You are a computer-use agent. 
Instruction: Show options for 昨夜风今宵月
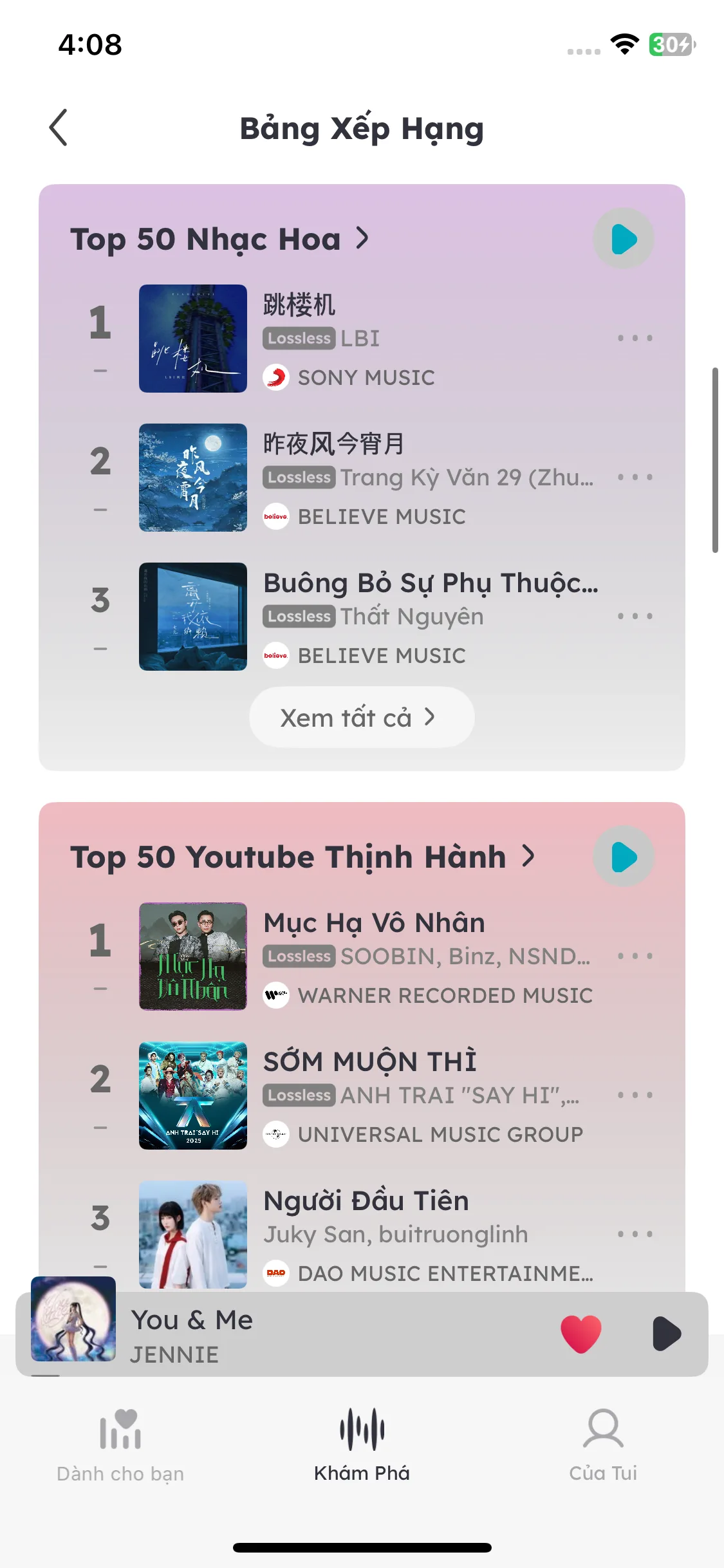click(x=635, y=478)
